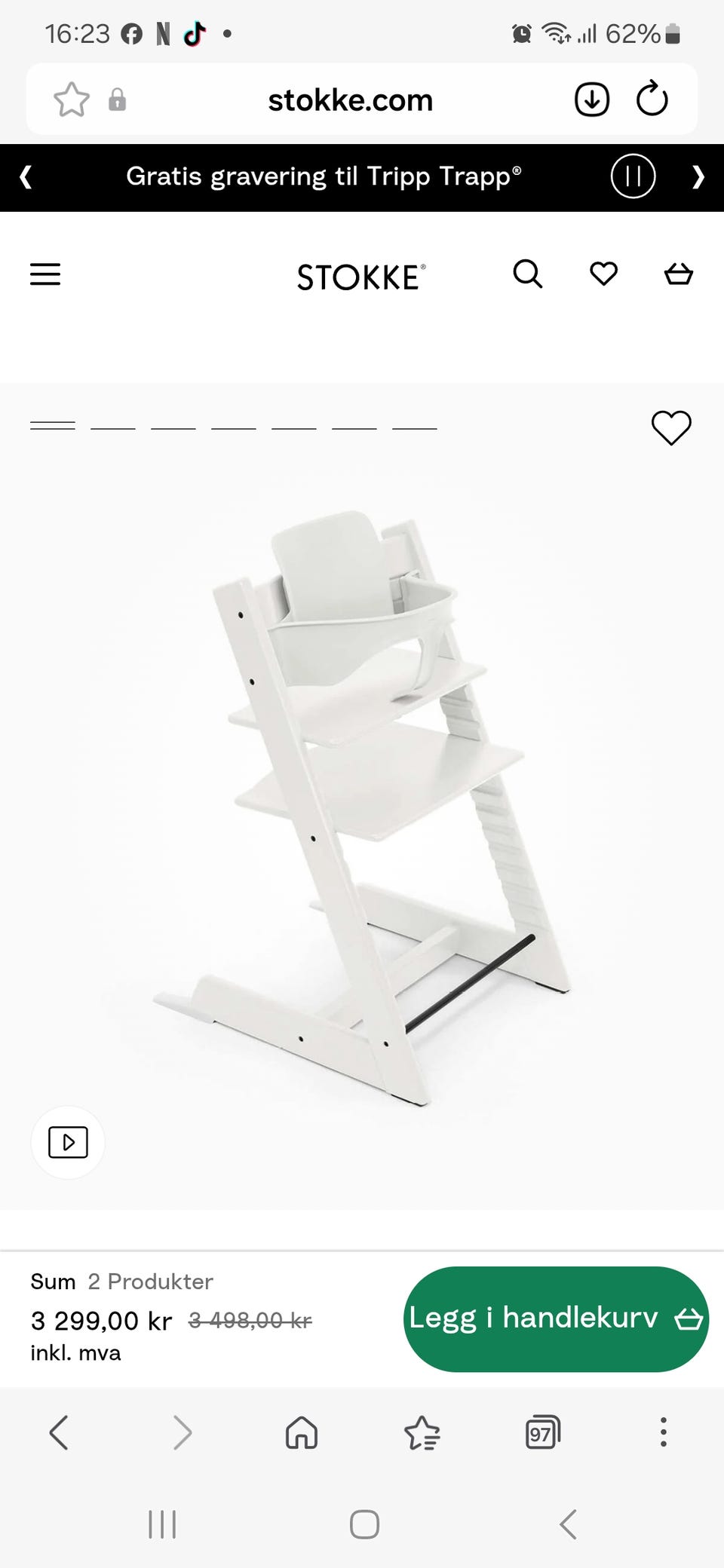
Task: Add this chair to favorites
Action: click(671, 427)
